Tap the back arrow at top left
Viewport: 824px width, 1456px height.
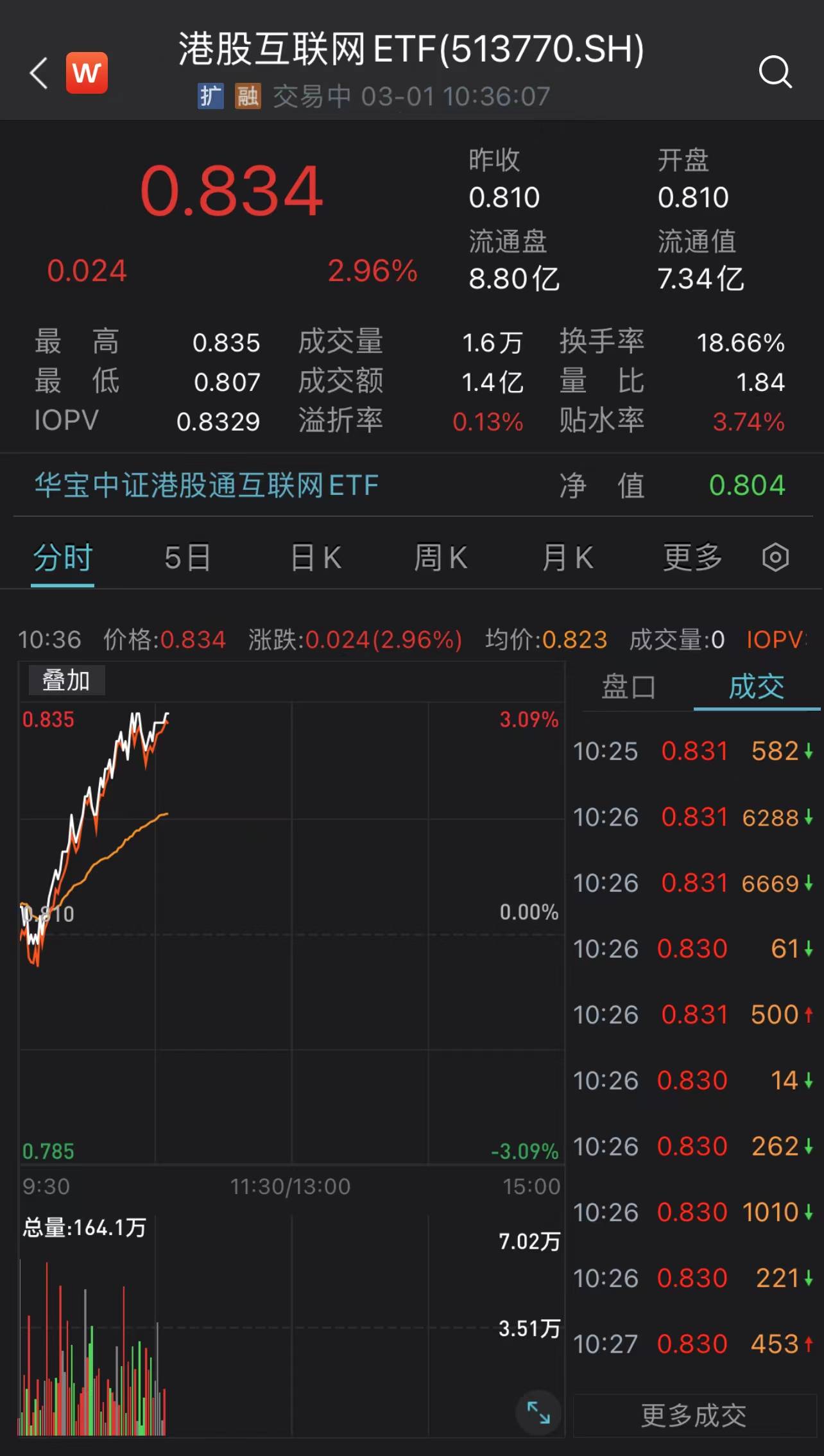point(39,73)
